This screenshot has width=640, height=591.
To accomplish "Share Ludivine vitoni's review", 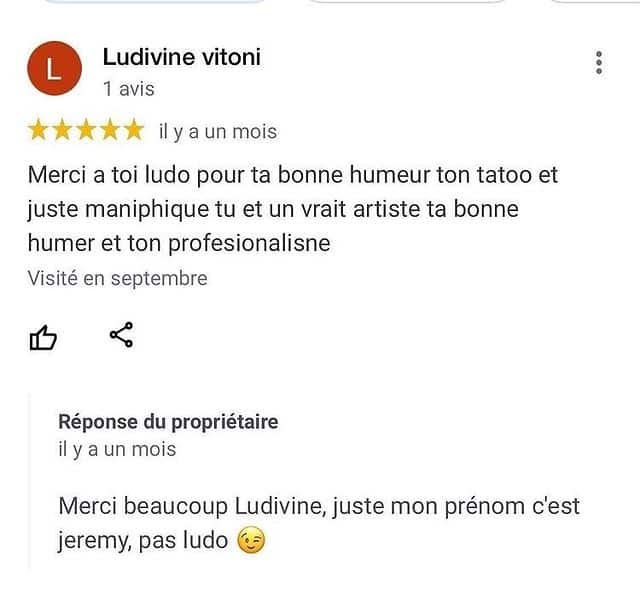I will click(121, 336).
